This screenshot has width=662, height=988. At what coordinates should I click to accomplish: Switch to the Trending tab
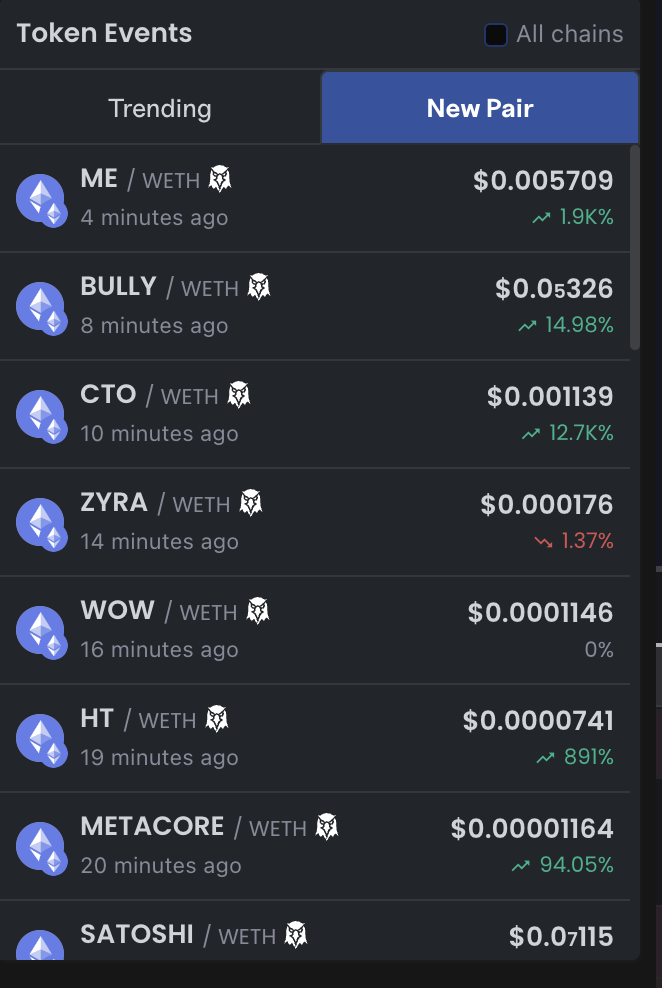pos(160,108)
